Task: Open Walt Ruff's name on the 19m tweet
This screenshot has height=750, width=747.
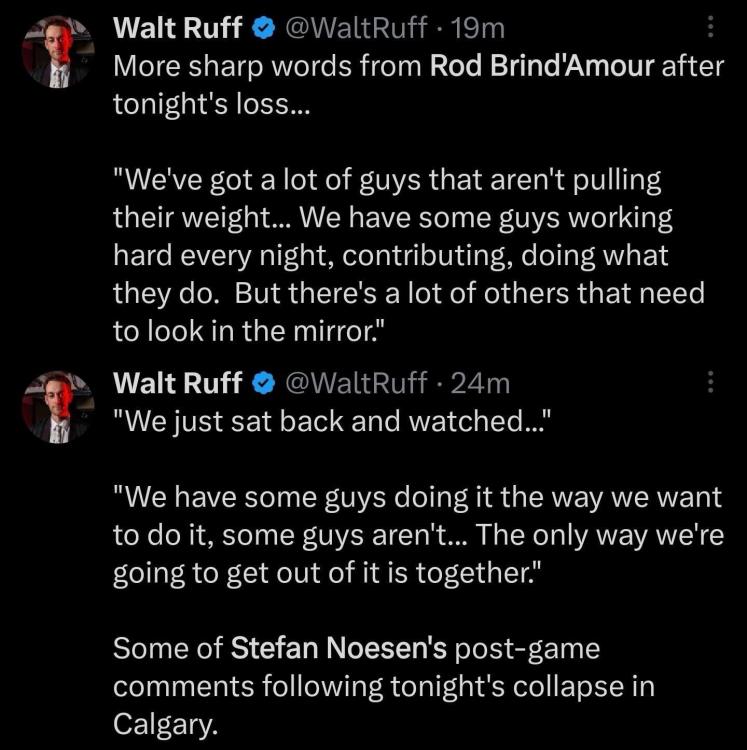Action: click(x=177, y=28)
